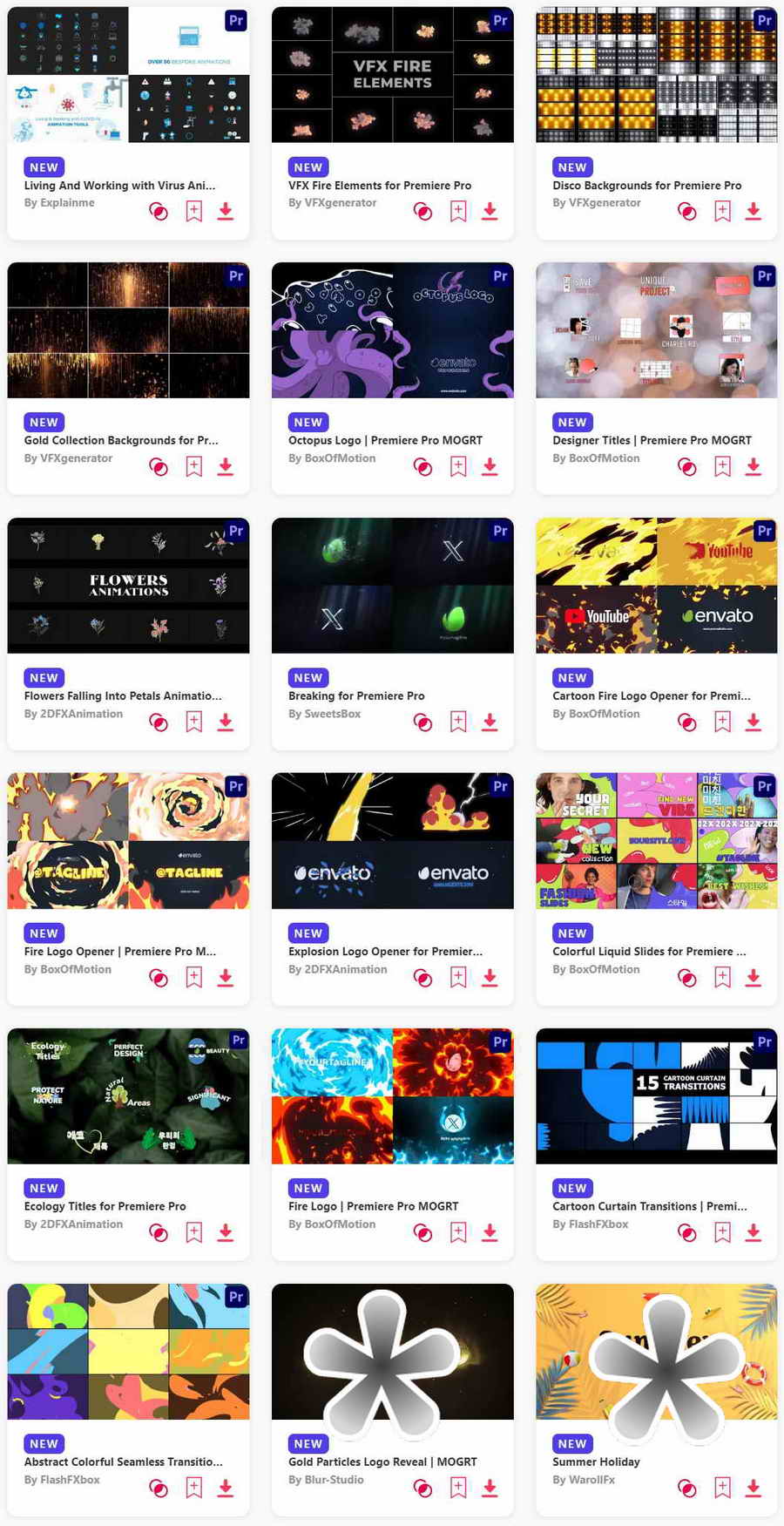Screen dimensions: 784x1526
Task: Download Cartoon Fire Logo Opener
Action: pyautogui.click(x=754, y=722)
